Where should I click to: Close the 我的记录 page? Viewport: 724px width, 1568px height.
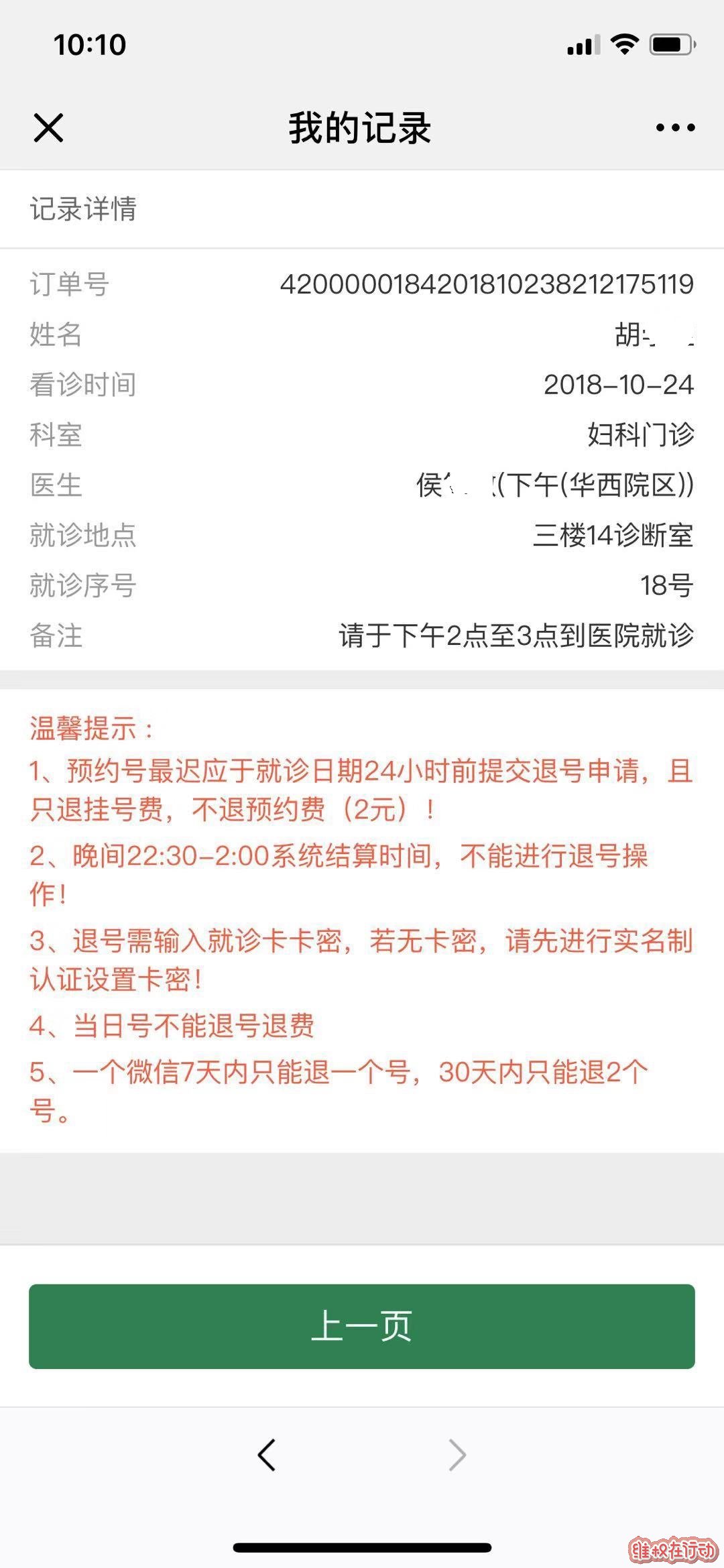point(48,127)
